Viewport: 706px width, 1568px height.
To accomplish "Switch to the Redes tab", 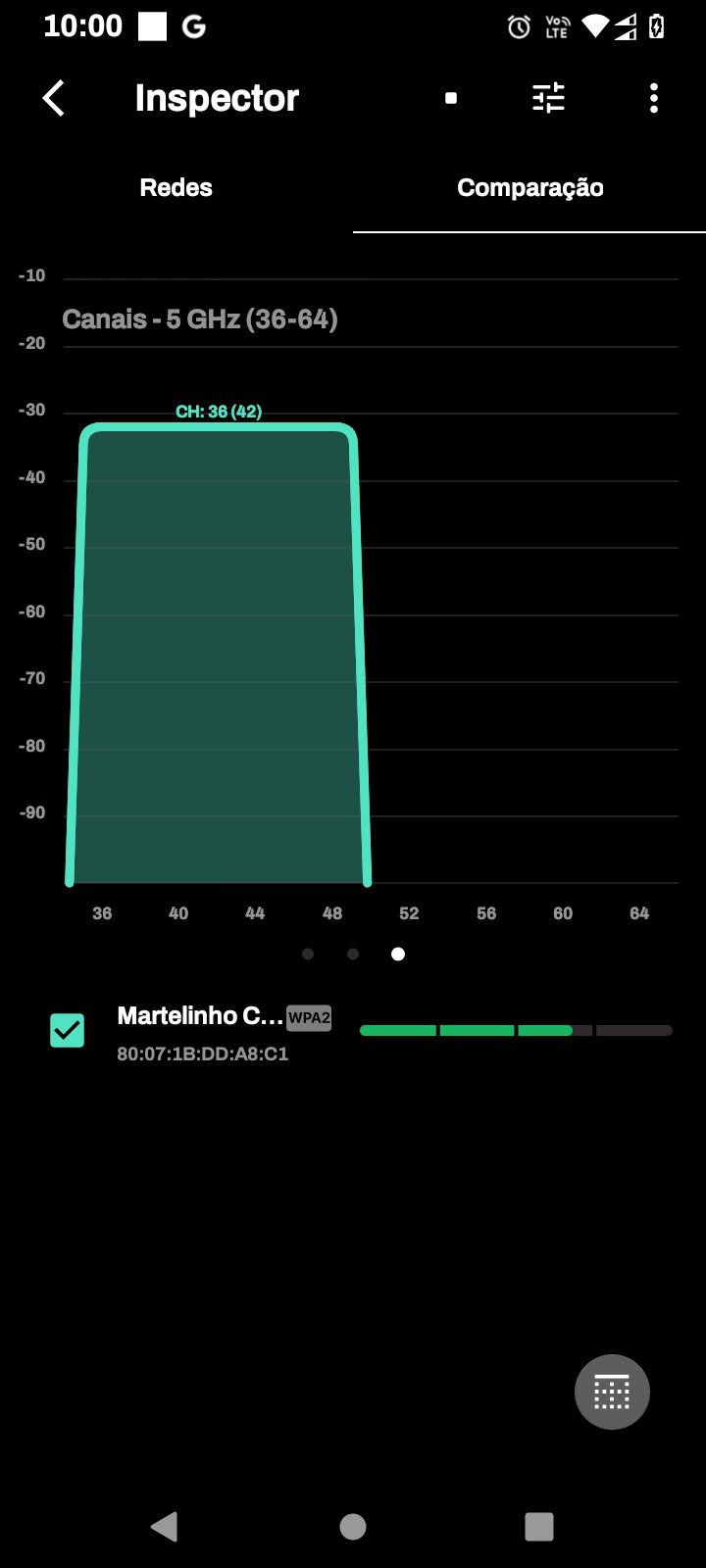I will tap(176, 188).
